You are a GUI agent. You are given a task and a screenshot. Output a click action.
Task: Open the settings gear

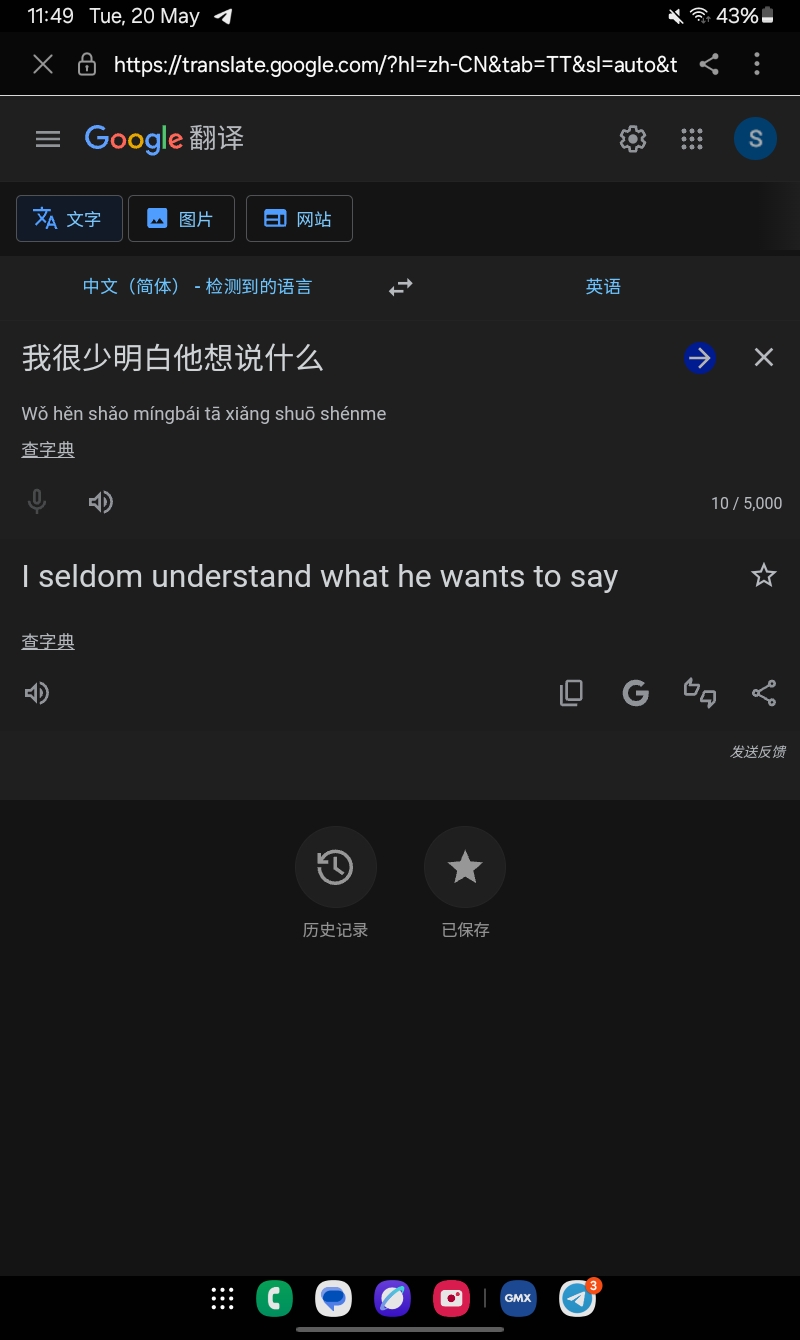(x=633, y=139)
